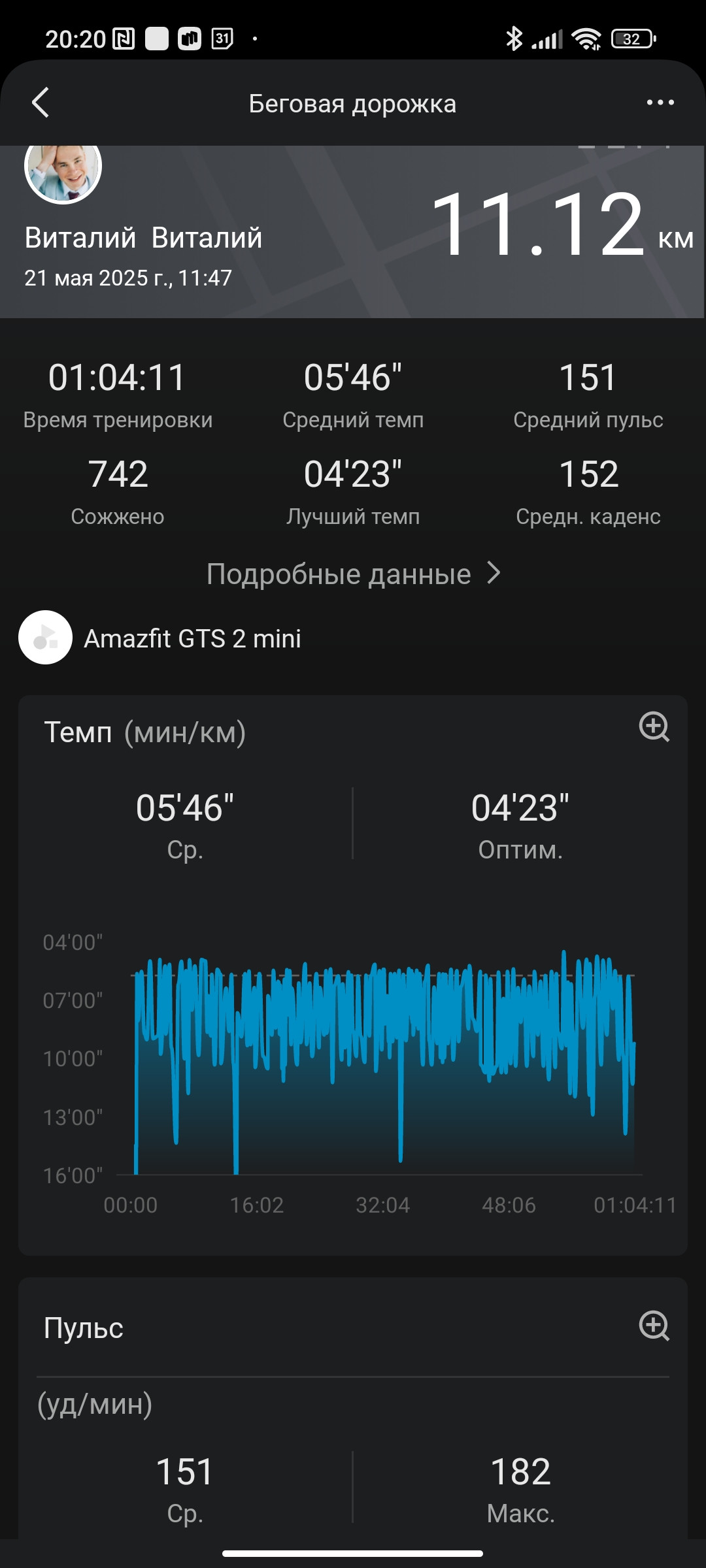The image size is (706, 1568).
Task: Zoom into the Пульс heart rate chart
Action: [x=654, y=1325]
